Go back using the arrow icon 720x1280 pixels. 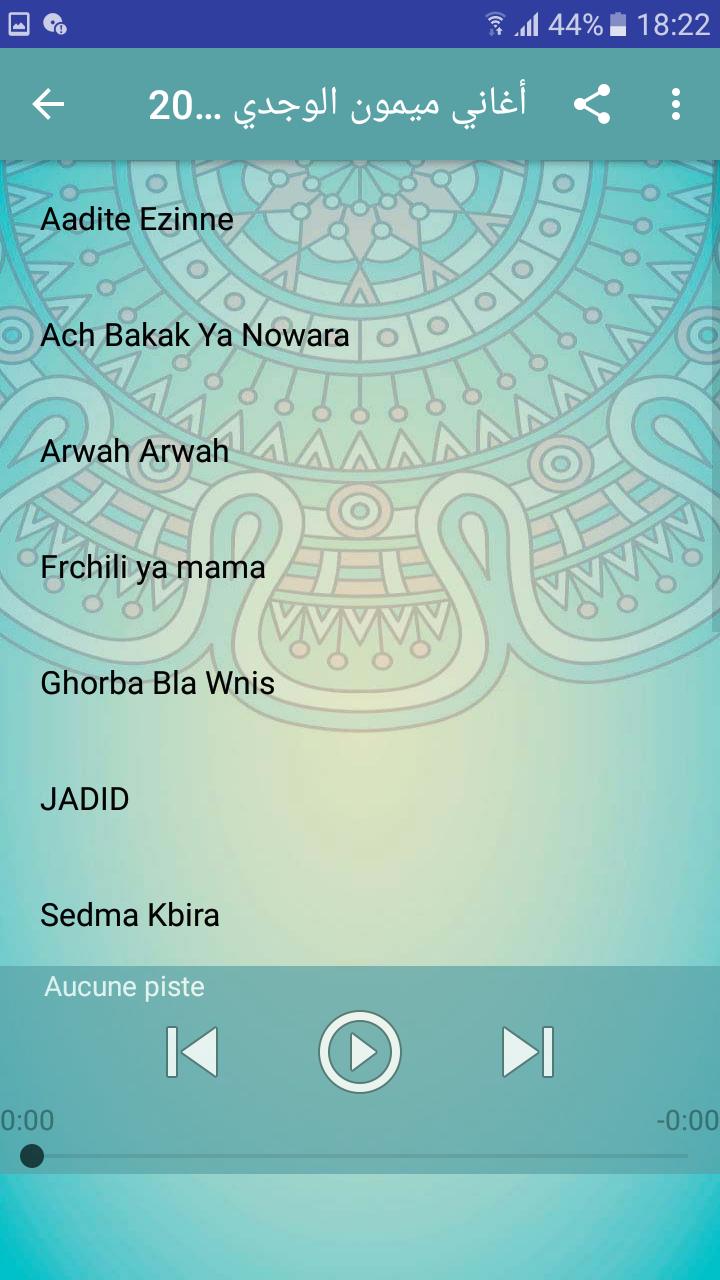[48, 104]
